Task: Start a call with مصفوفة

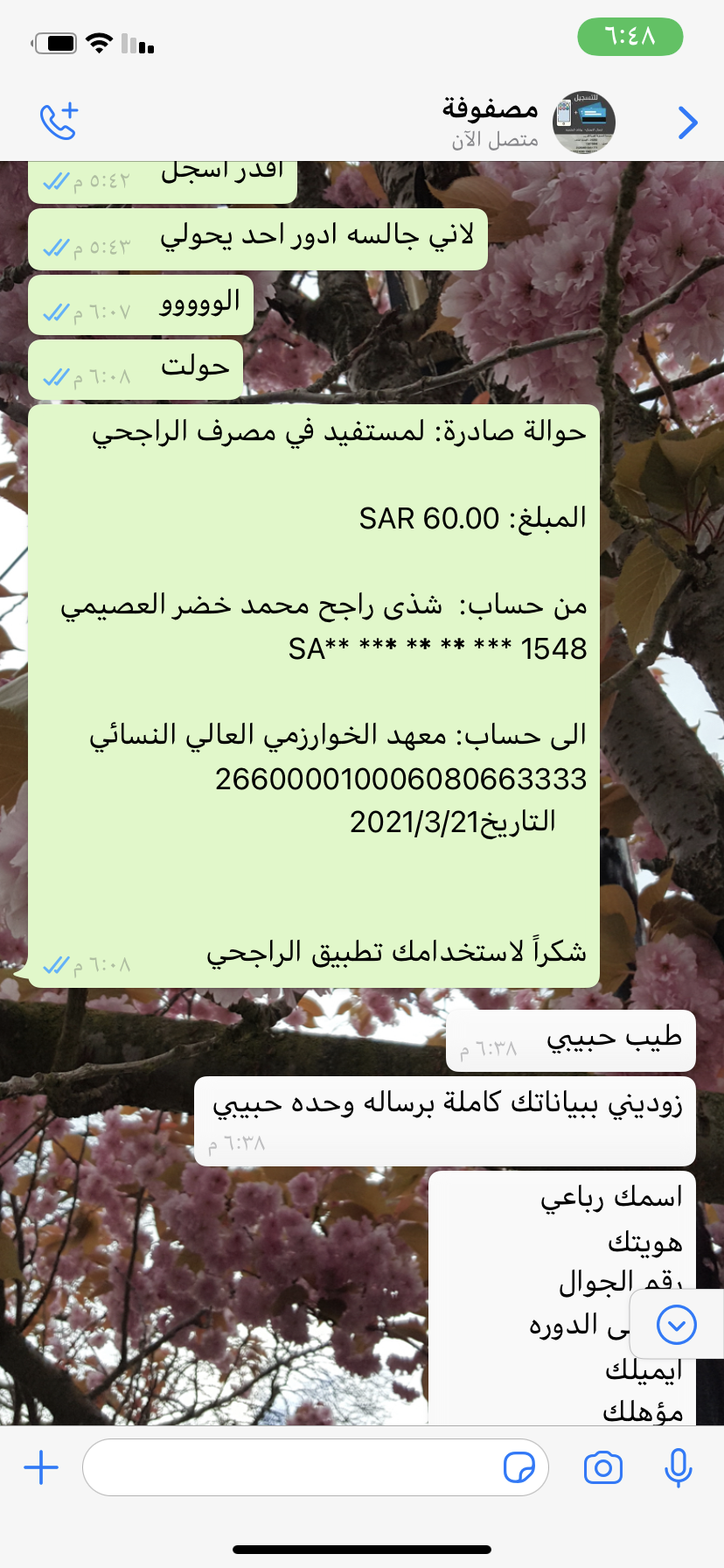Action: [59, 122]
